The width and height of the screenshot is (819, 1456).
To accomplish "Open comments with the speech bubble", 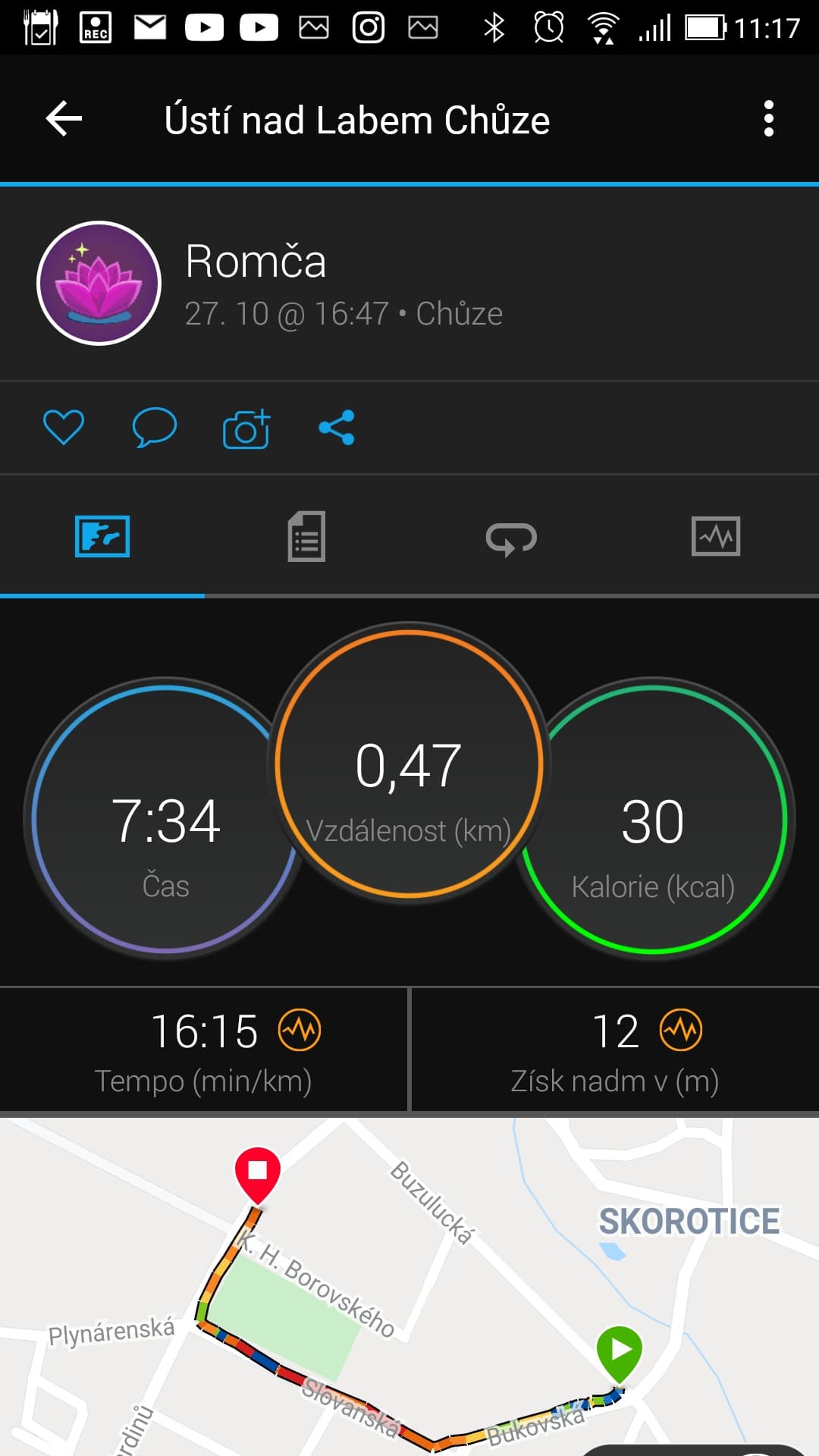I will [155, 428].
